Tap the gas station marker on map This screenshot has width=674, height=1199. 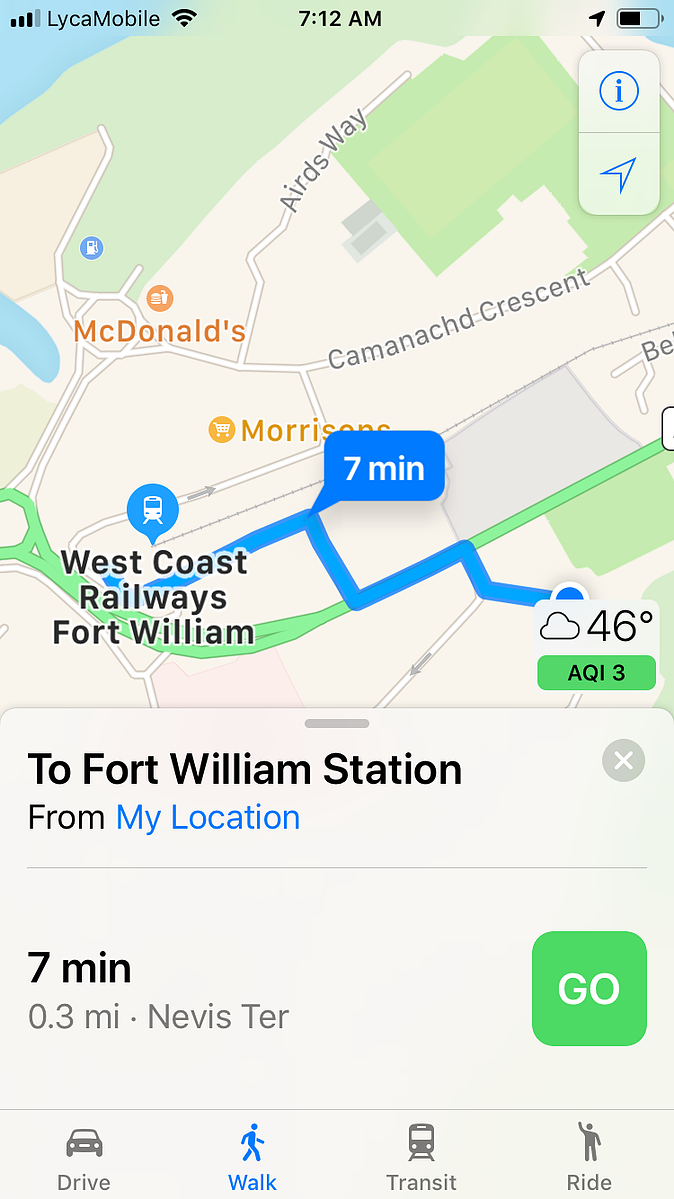pos(91,245)
